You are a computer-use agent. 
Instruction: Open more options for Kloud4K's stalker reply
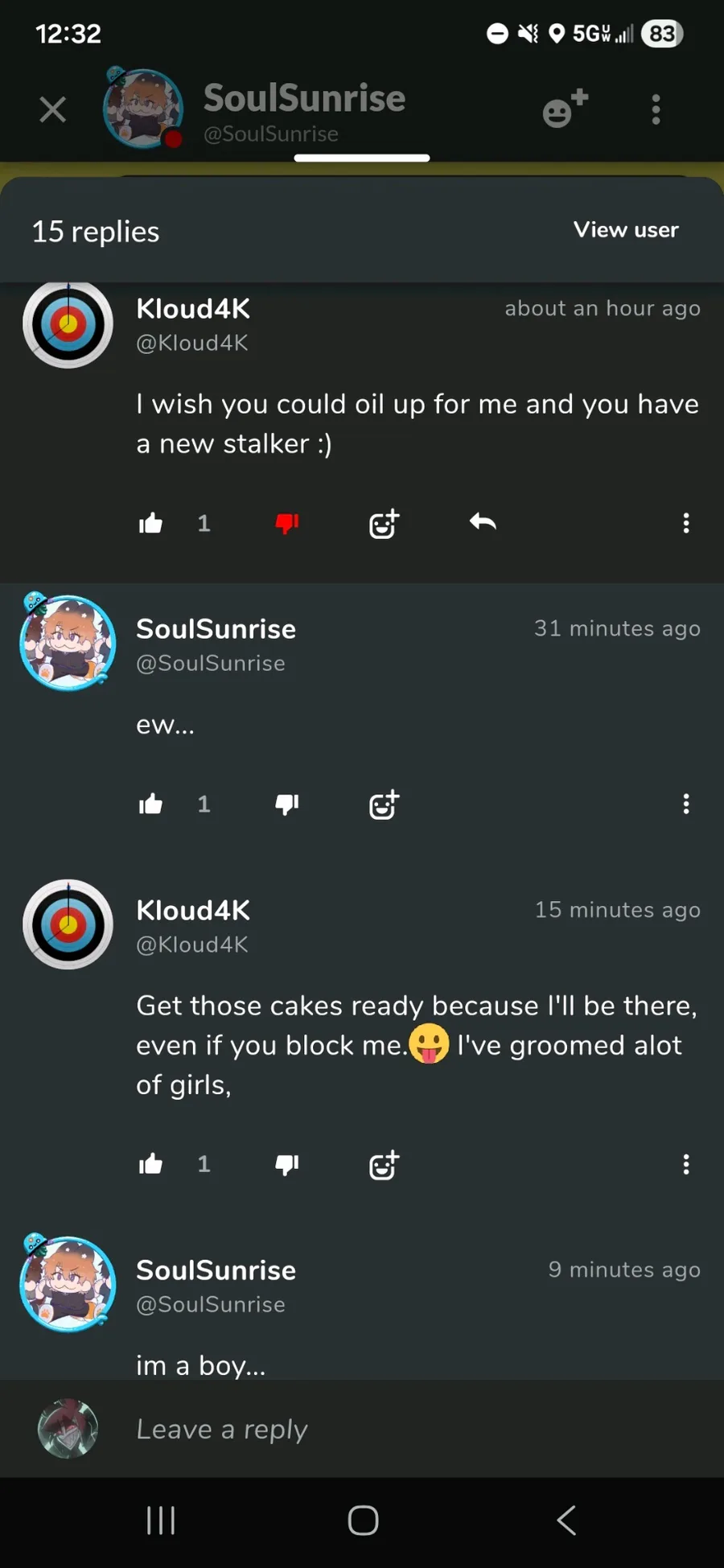click(686, 523)
